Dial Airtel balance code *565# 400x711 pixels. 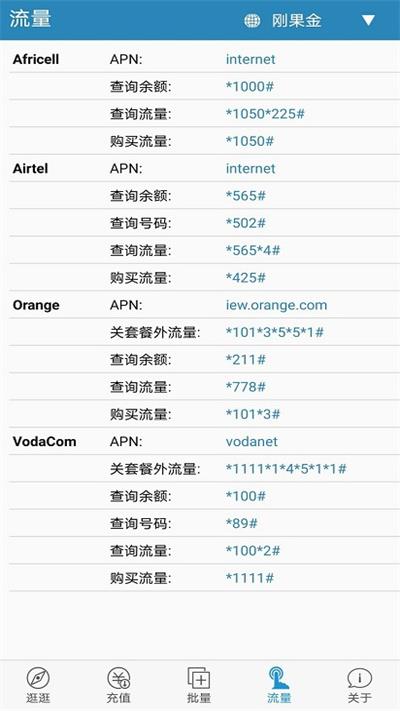pos(246,196)
